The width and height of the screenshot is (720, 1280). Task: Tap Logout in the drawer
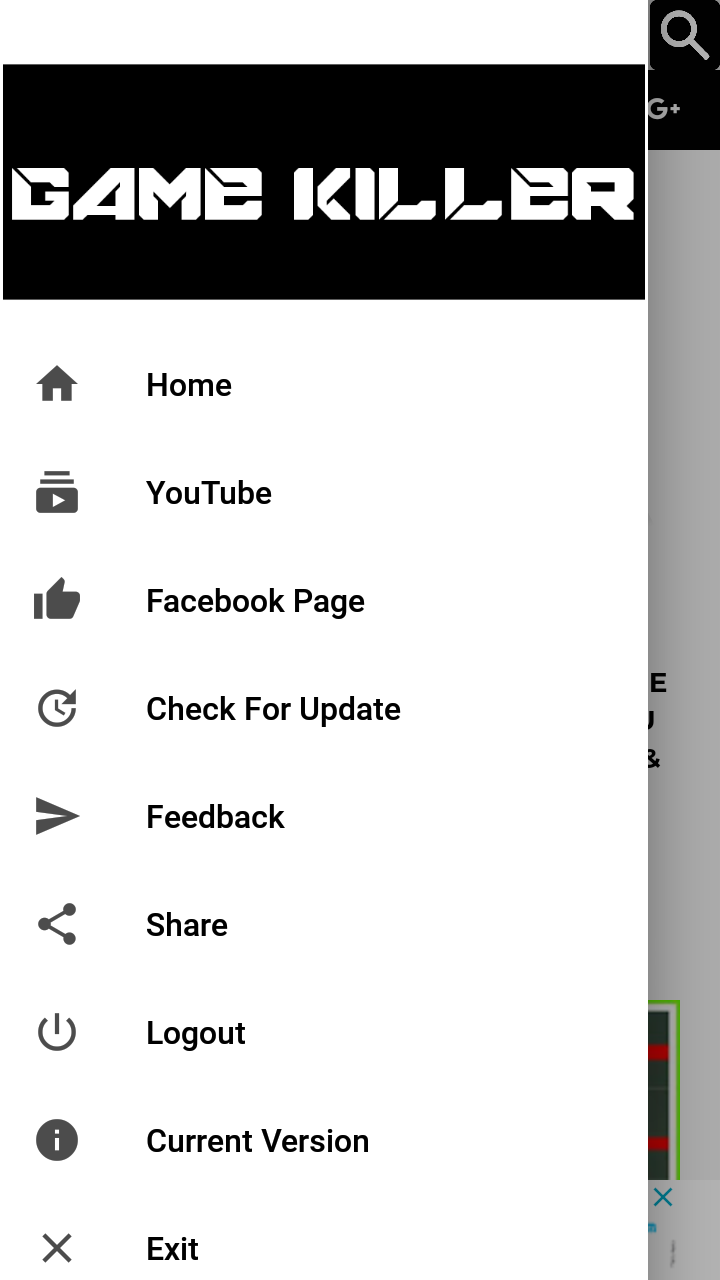196,1033
